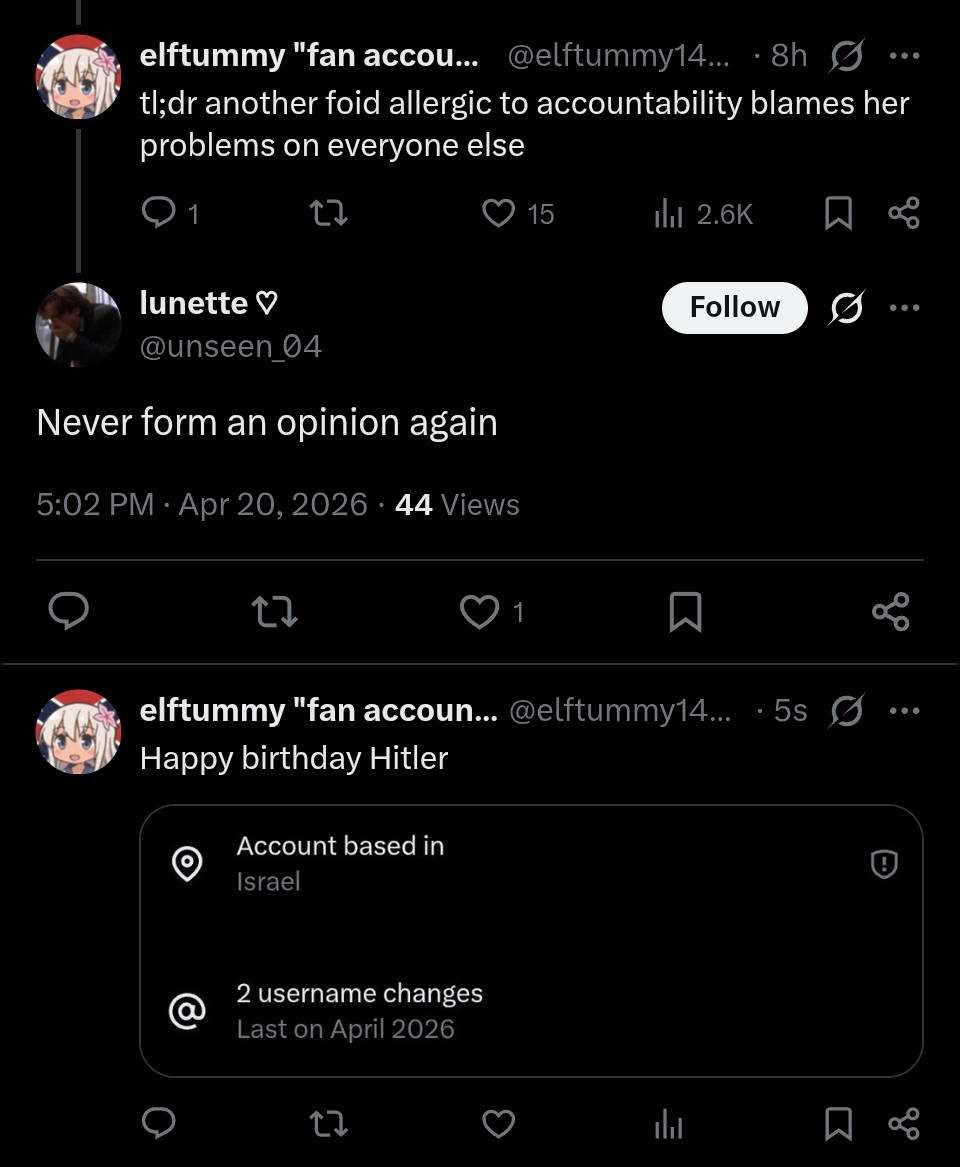This screenshot has width=960, height=1167.
Task: View analytics for the tl;dr post
Action: 668,213
